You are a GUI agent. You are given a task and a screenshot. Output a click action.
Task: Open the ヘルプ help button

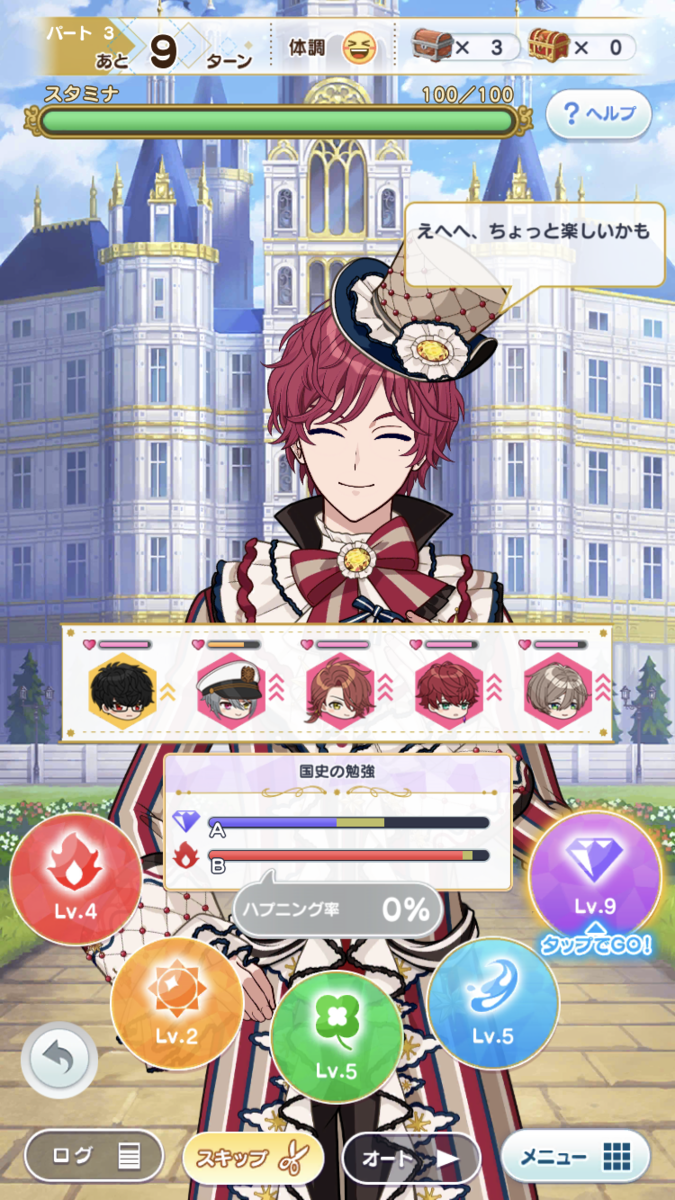coord(598,114)
